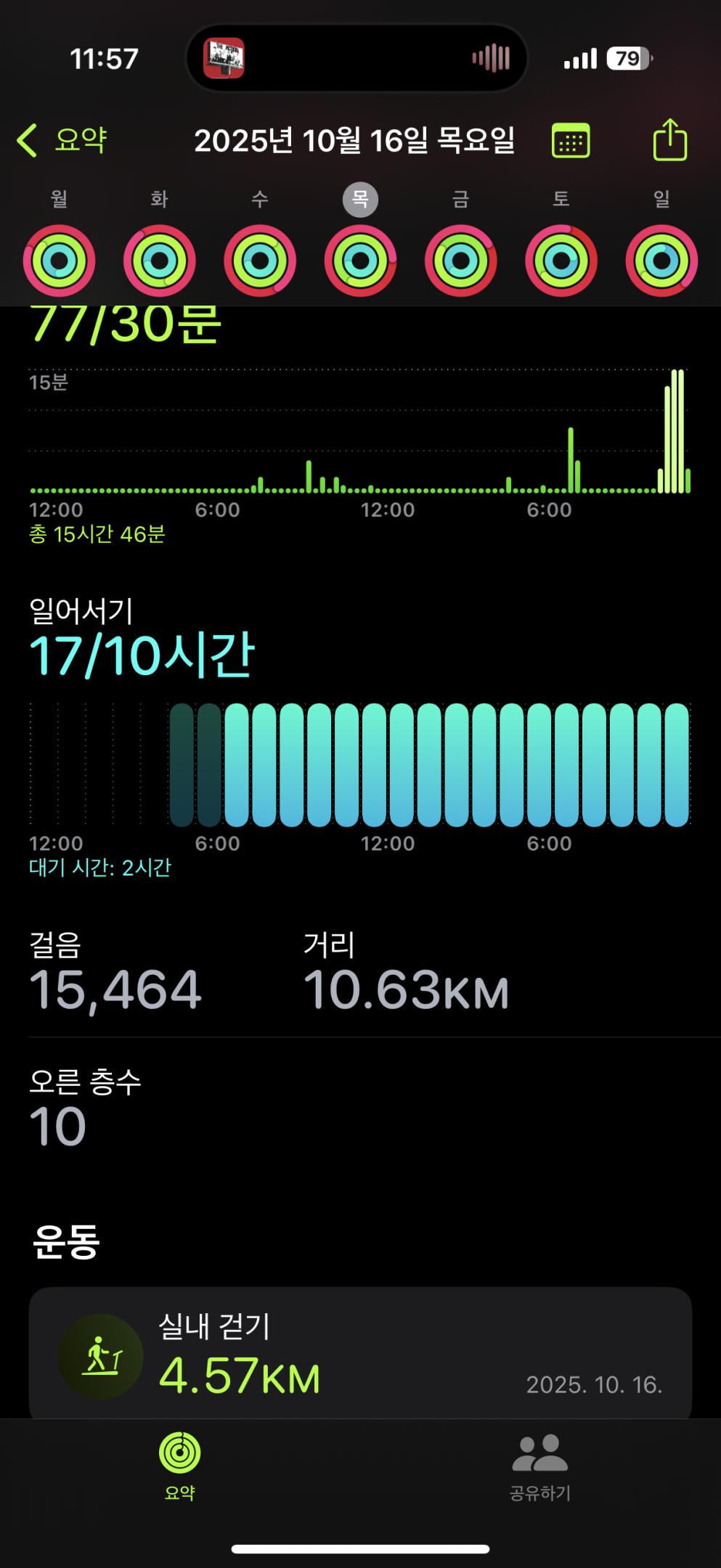Select the highlighted Thursday (목) ring
Screen dimensions: 721x1568
coord(360,261)
